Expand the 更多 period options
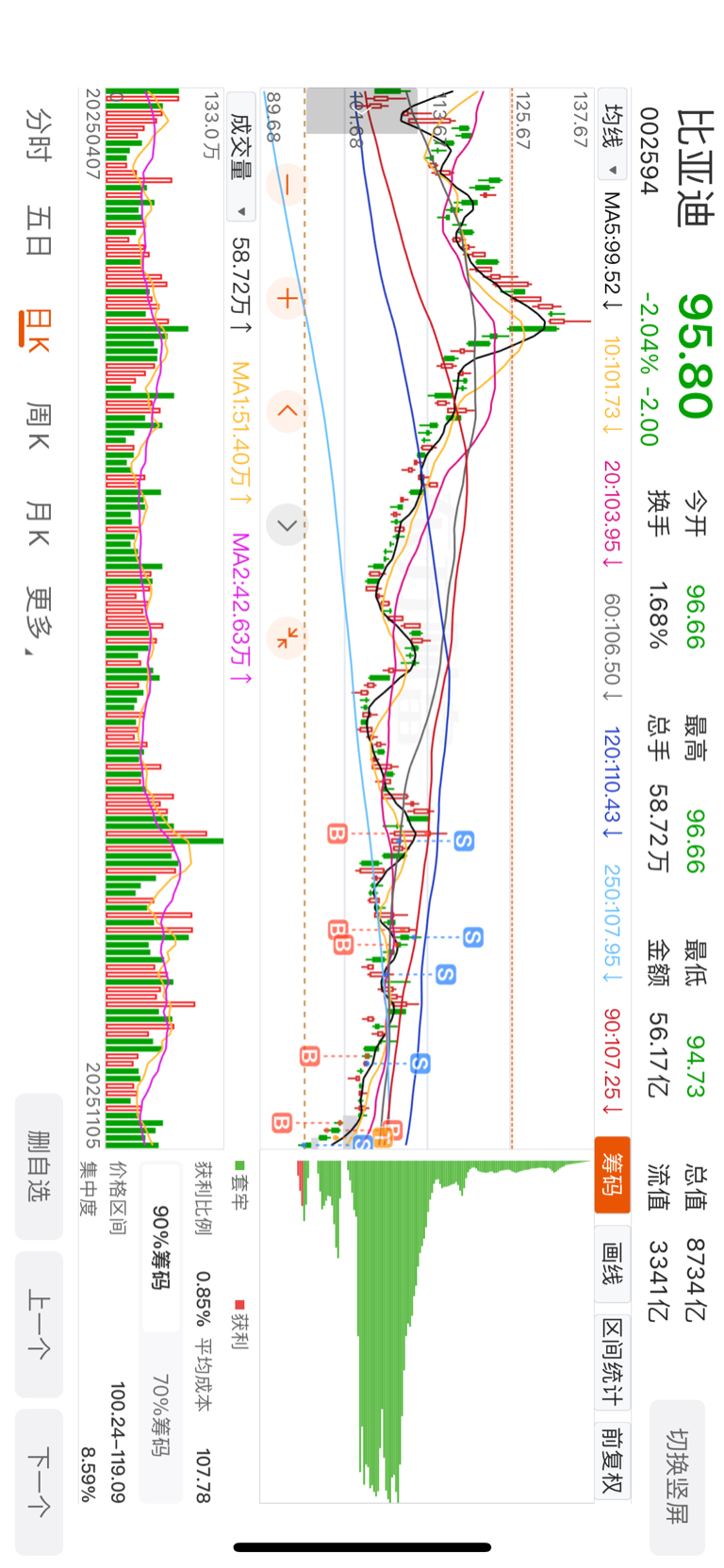The image size is (724, 1568). tap(39, 620)
